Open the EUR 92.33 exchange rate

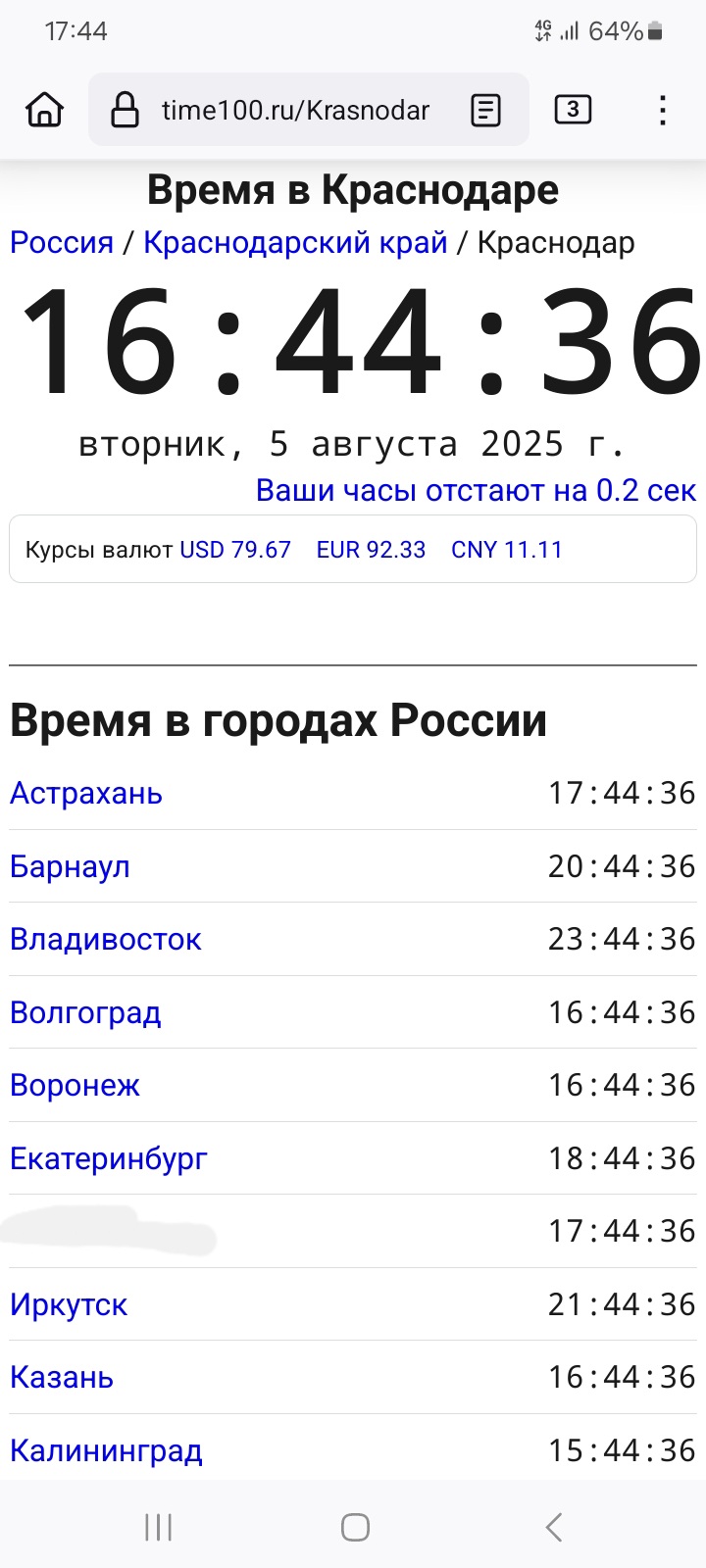[x=371, y=550]
